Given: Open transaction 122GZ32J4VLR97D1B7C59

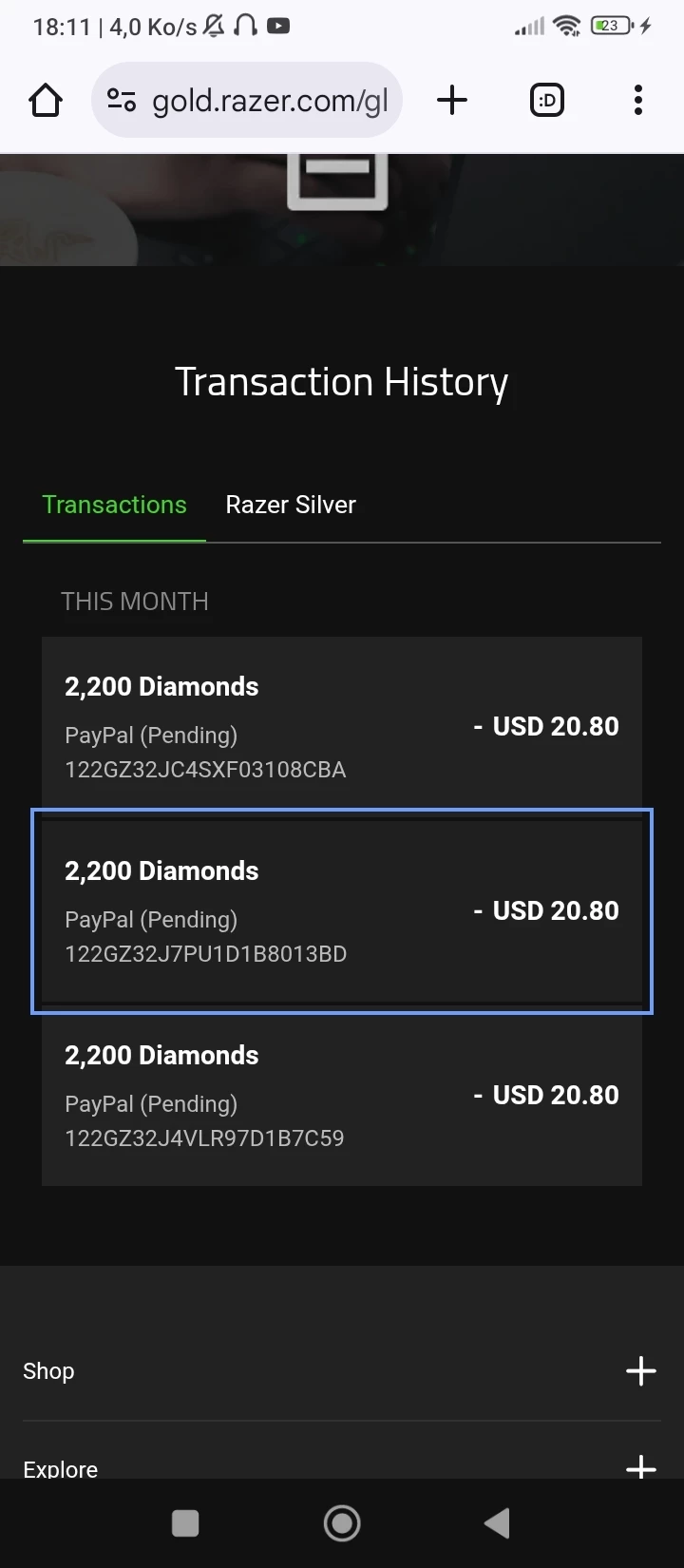Looking at the screenshot, I should pyautogui.click(x=342, y=1096).
